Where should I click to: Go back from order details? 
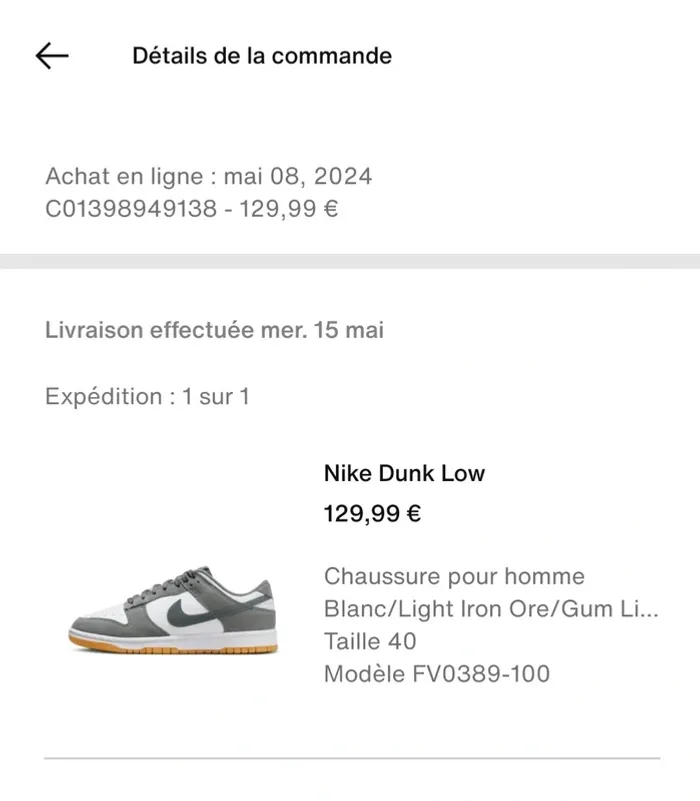(x=52, y=56)
